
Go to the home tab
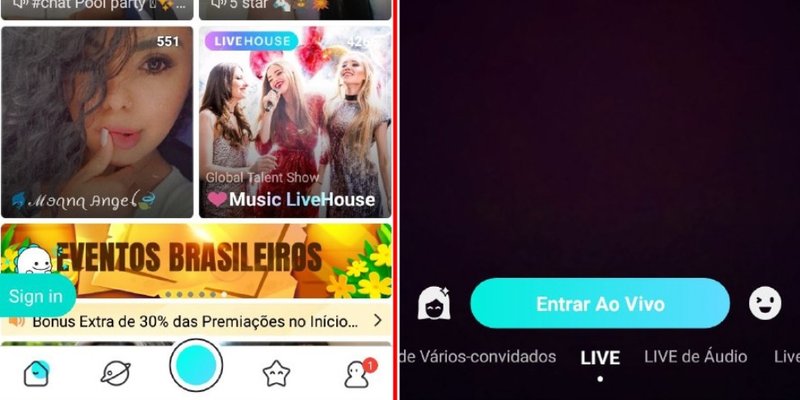[x=37, y=373]
